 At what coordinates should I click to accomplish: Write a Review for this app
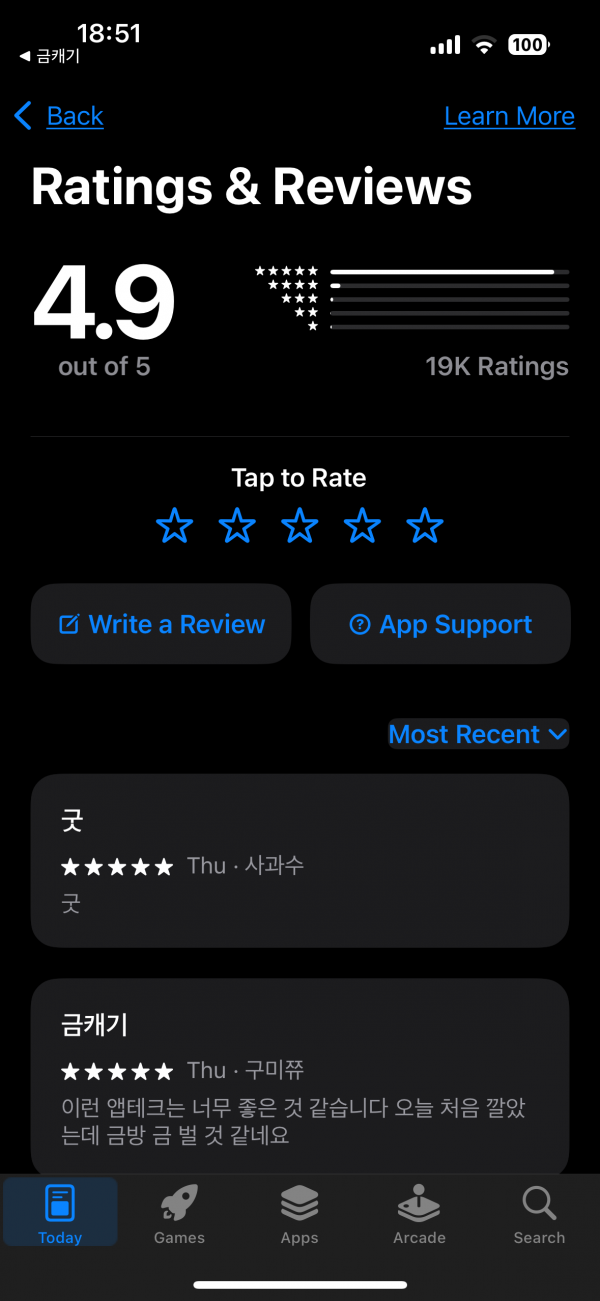click(x=161, y=624)
